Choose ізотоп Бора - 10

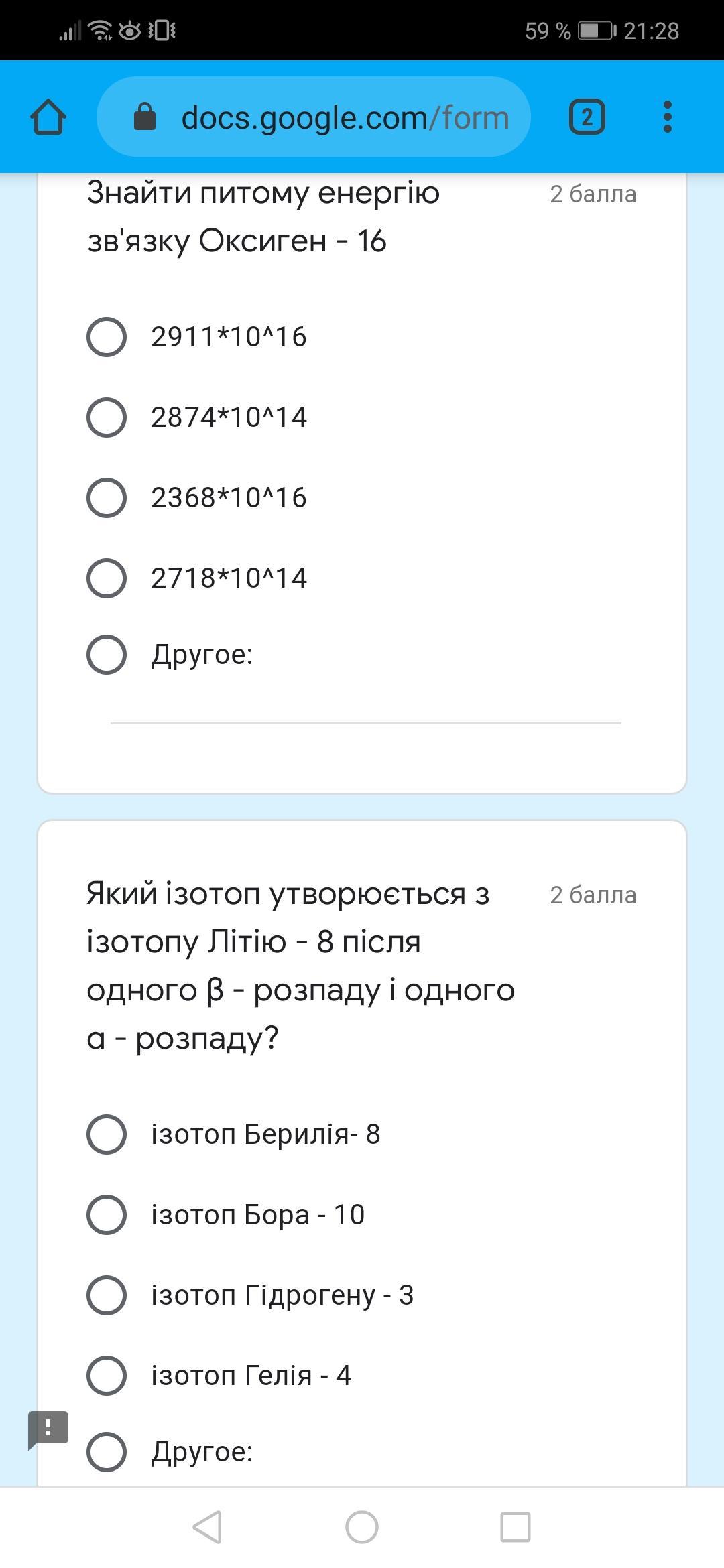(107, 1215)
